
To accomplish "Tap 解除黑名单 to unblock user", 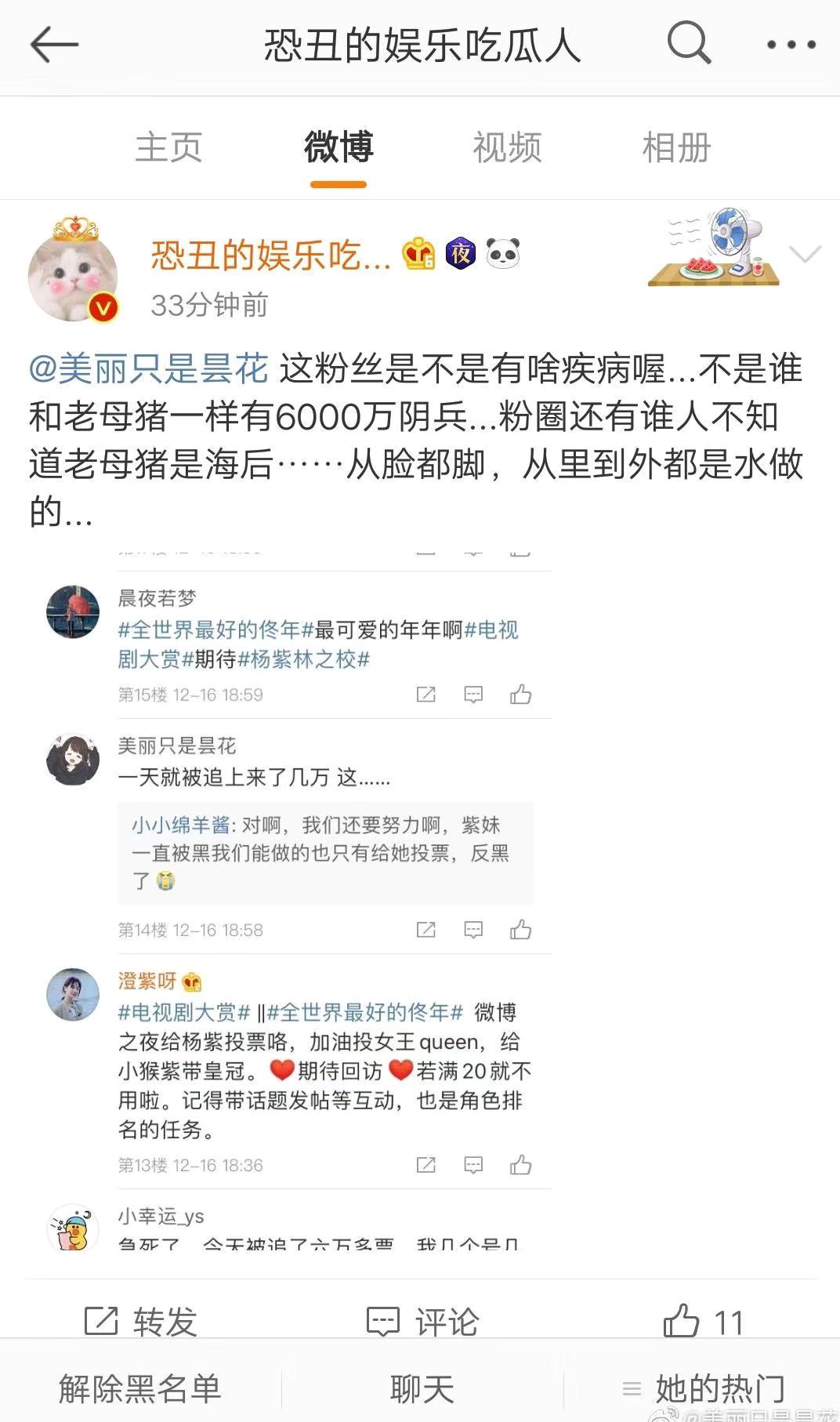I will tap(140, 1389).
